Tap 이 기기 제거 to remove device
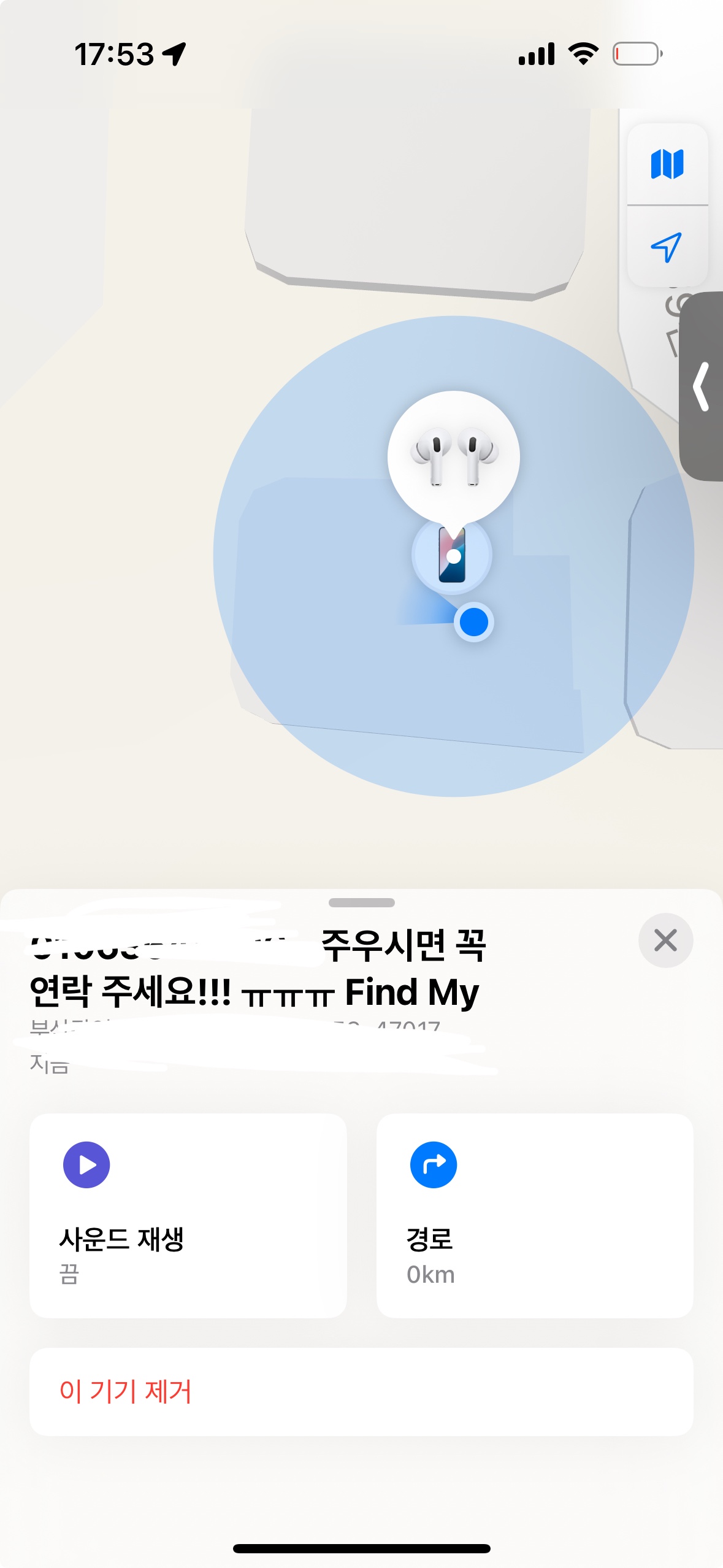 361,1391
